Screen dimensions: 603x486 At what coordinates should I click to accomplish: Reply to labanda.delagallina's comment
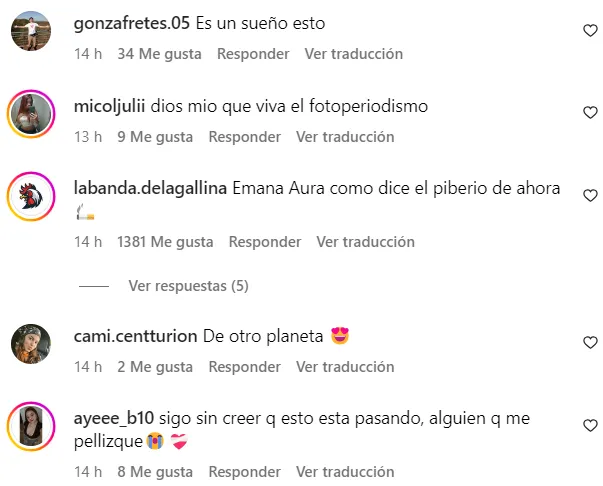click(x=265, y=242)
